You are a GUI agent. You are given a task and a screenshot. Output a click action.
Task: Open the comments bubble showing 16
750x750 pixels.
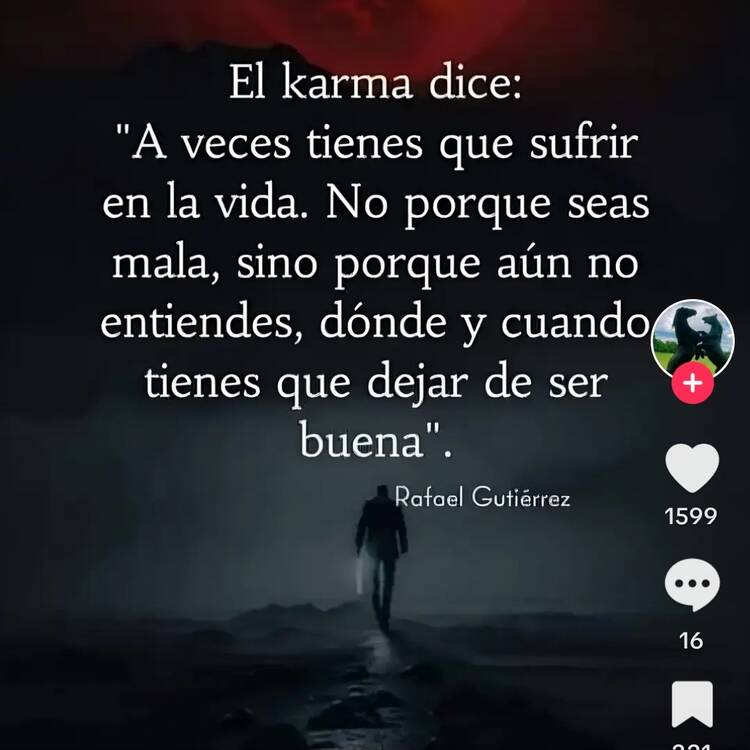692,587
